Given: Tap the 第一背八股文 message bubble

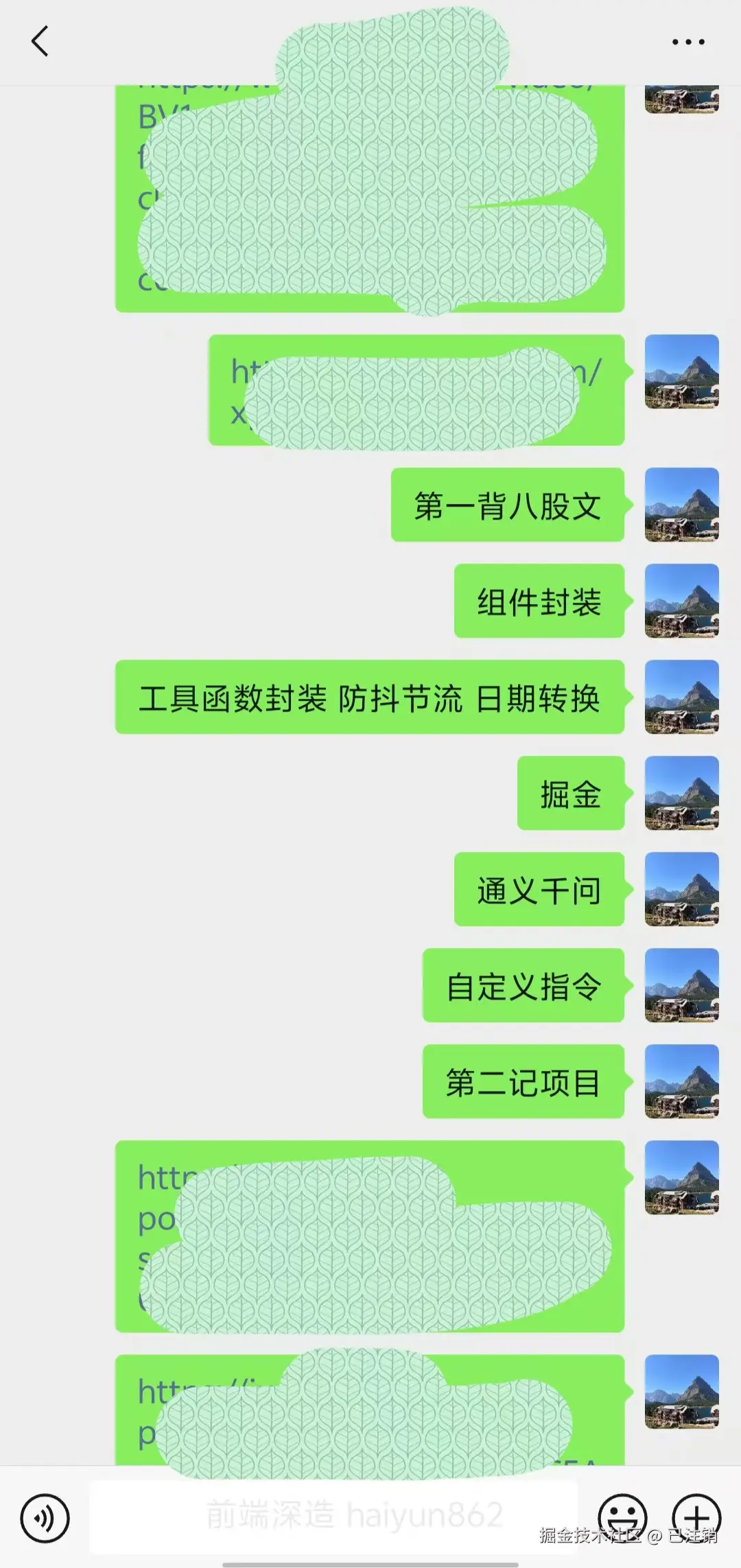Looking at the screenshot, I should pos(508,508).
